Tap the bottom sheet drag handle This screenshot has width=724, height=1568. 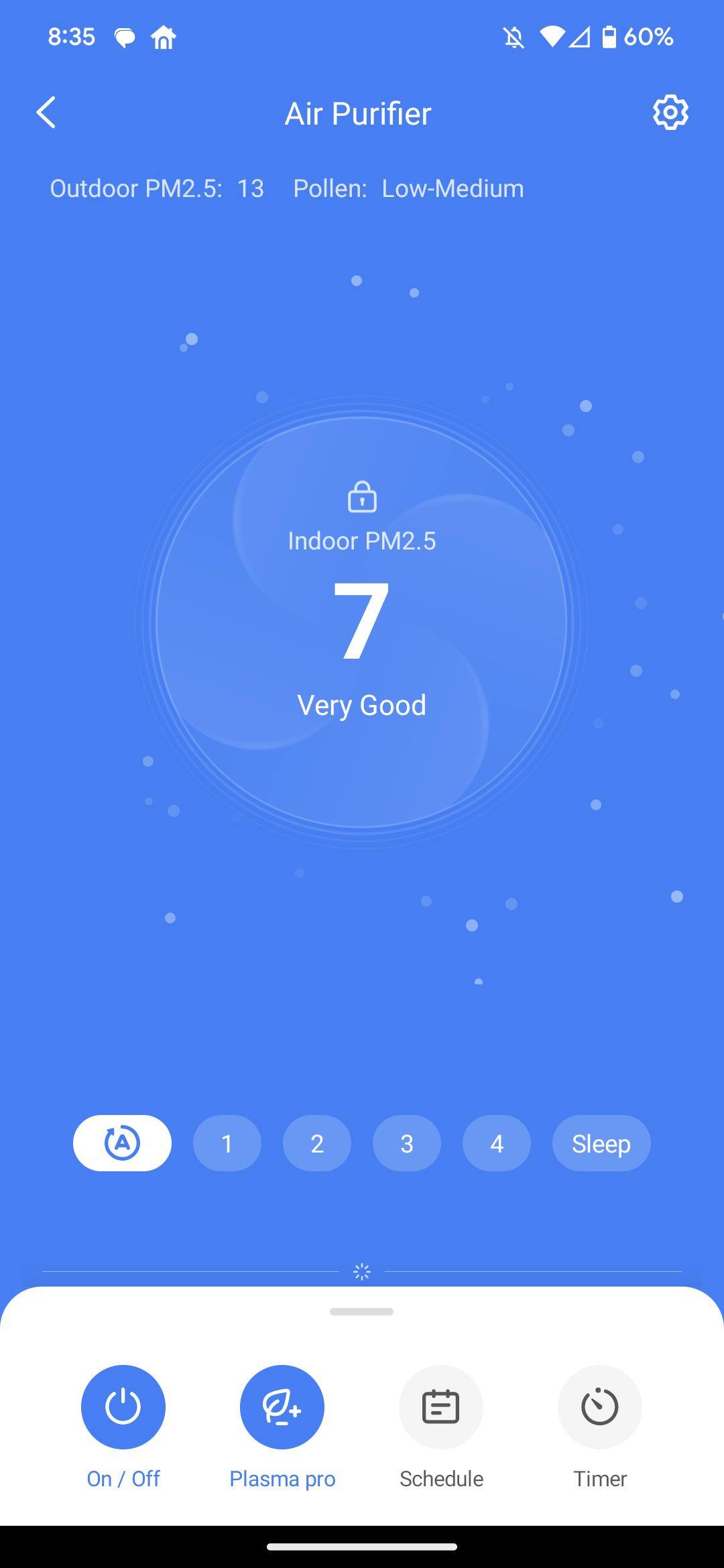[x=362, y=1311]
